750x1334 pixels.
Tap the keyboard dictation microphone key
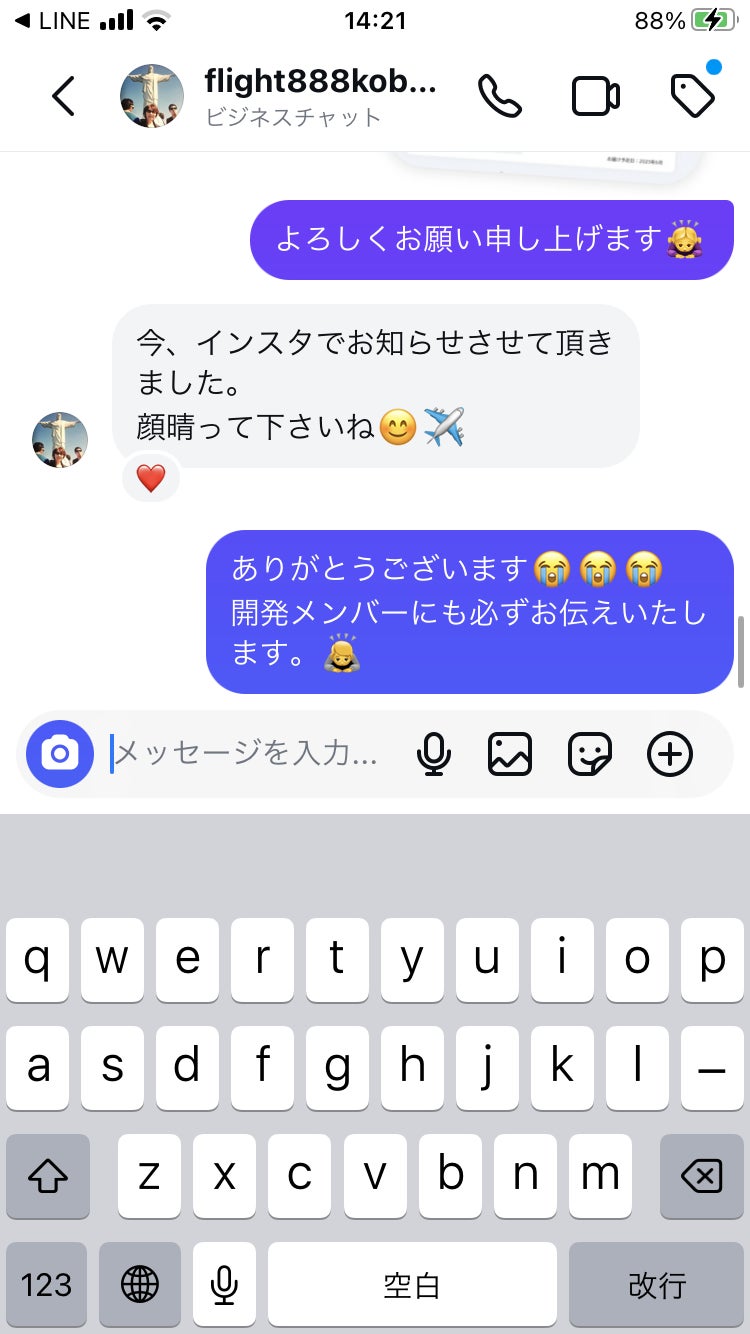[225, 1285]
